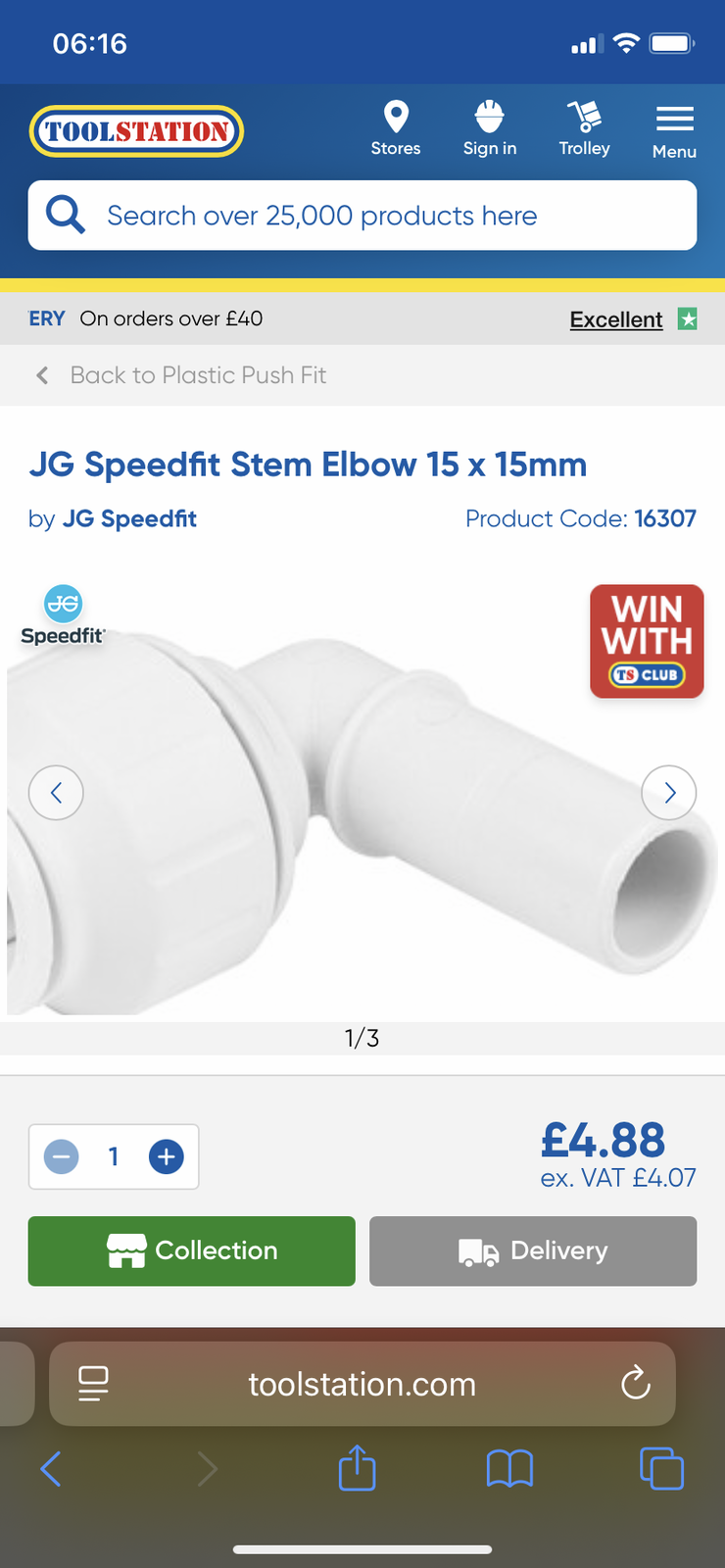Show the previous product image
This screenshot has height=1568, width=725.
pyautogui.click(x=56, y=792)
